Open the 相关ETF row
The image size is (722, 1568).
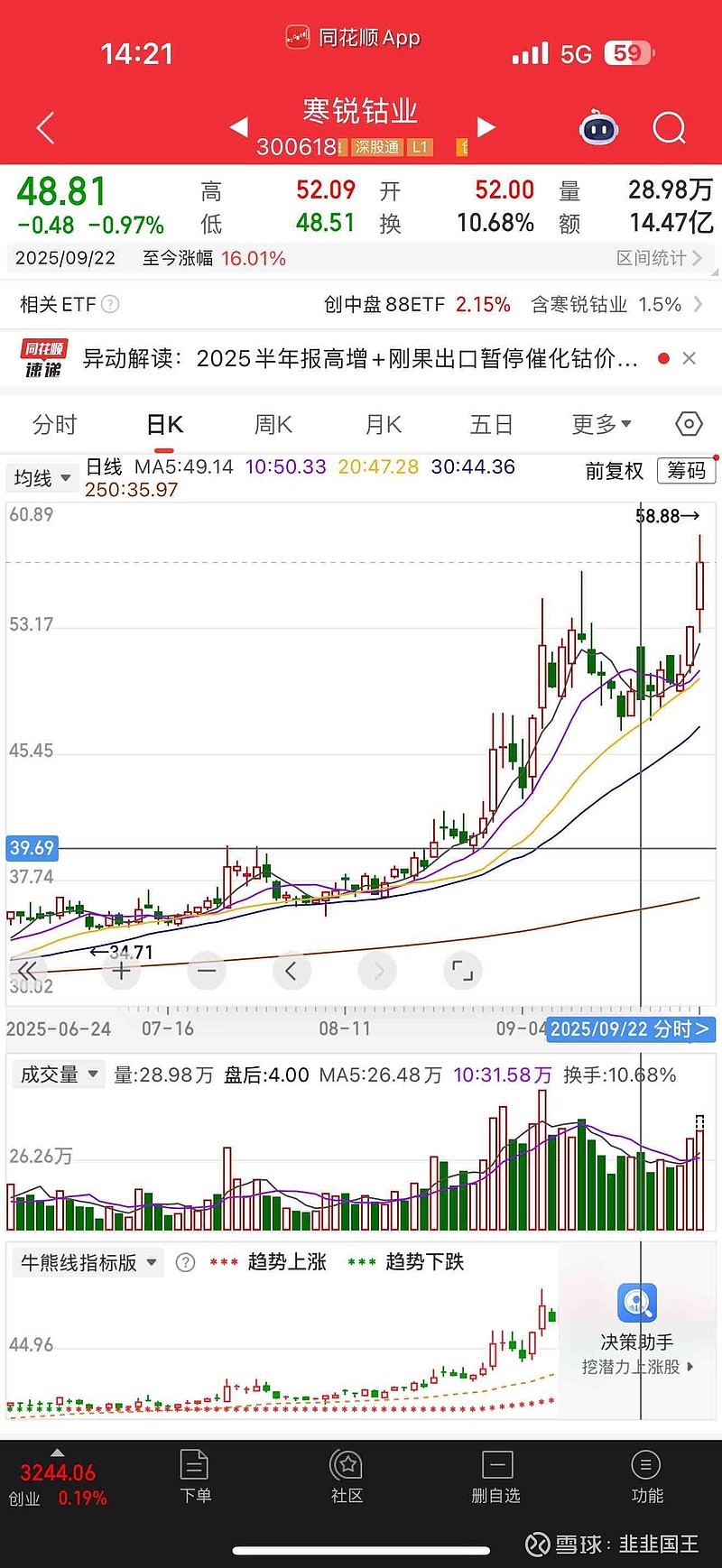click(361, 304)
